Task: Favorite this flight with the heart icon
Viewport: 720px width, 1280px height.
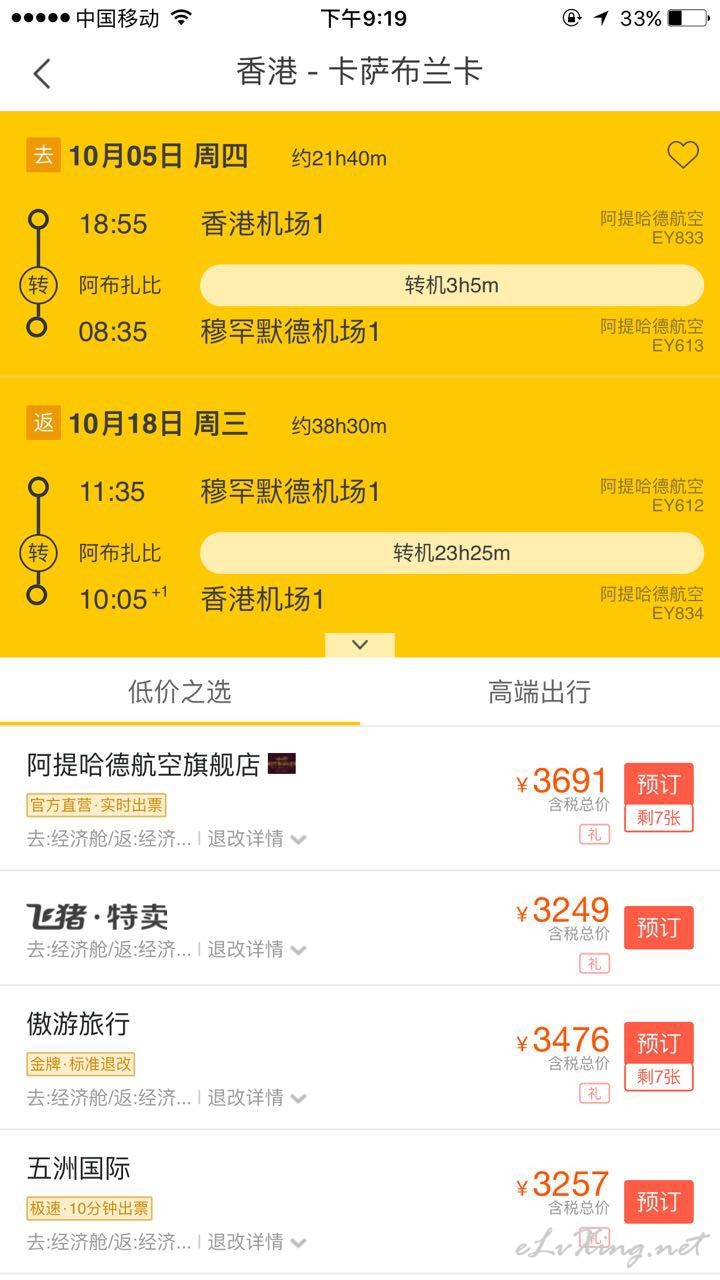Action: (683, 155)
